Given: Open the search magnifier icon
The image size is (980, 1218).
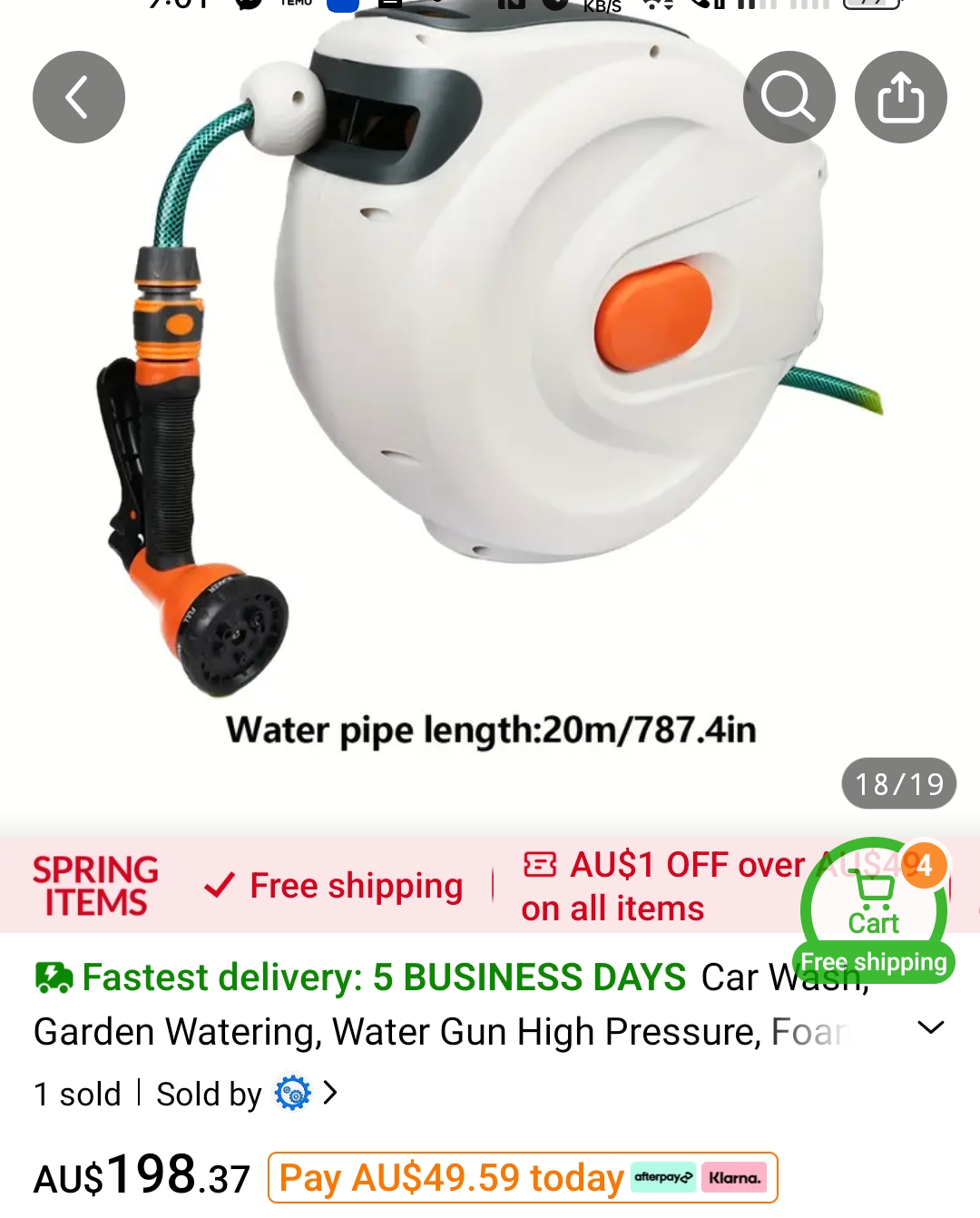Looking at the screenshot, I should coord(789,97).
